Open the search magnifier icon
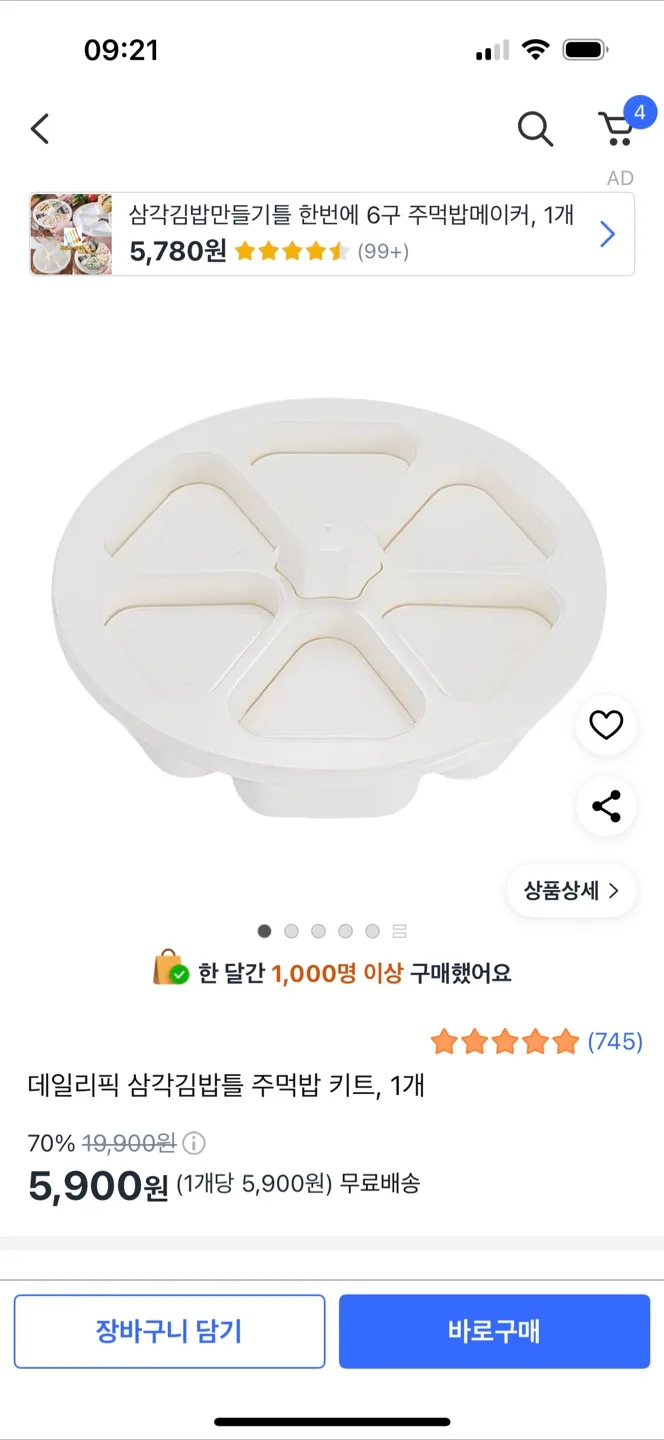This screenshot has height=1440, width=664. (535, 129)
